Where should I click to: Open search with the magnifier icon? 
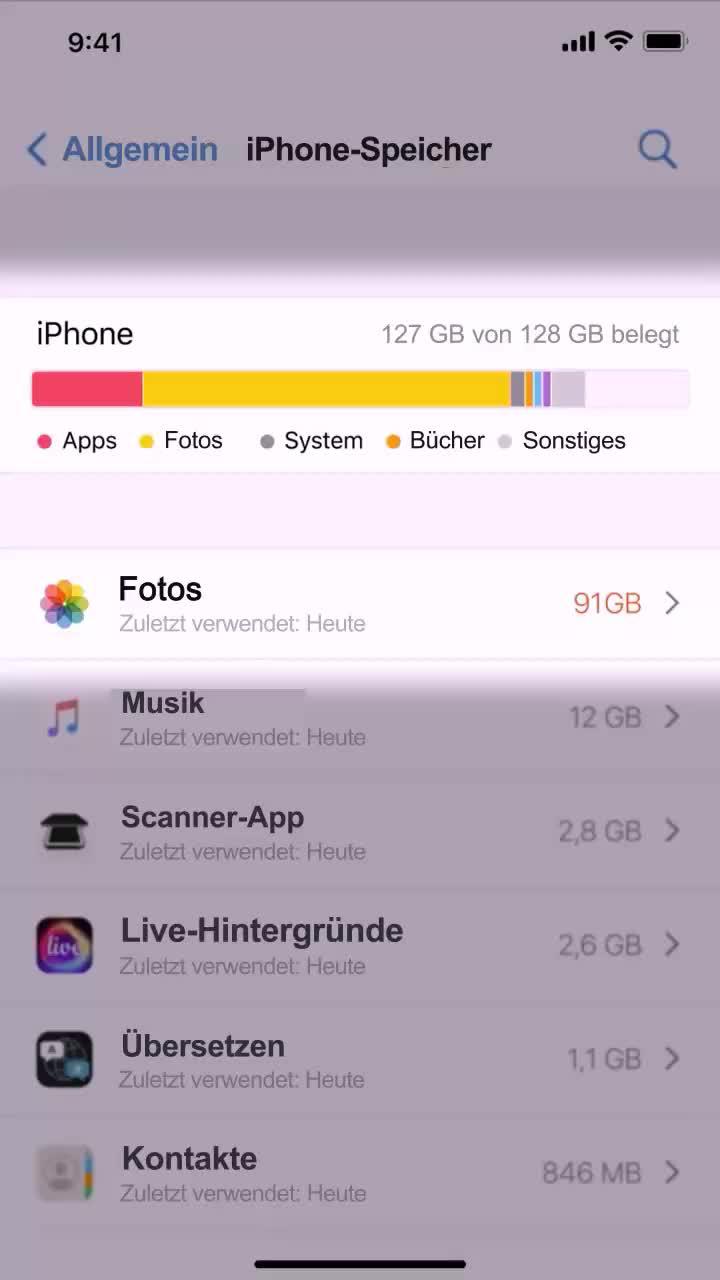658,149
